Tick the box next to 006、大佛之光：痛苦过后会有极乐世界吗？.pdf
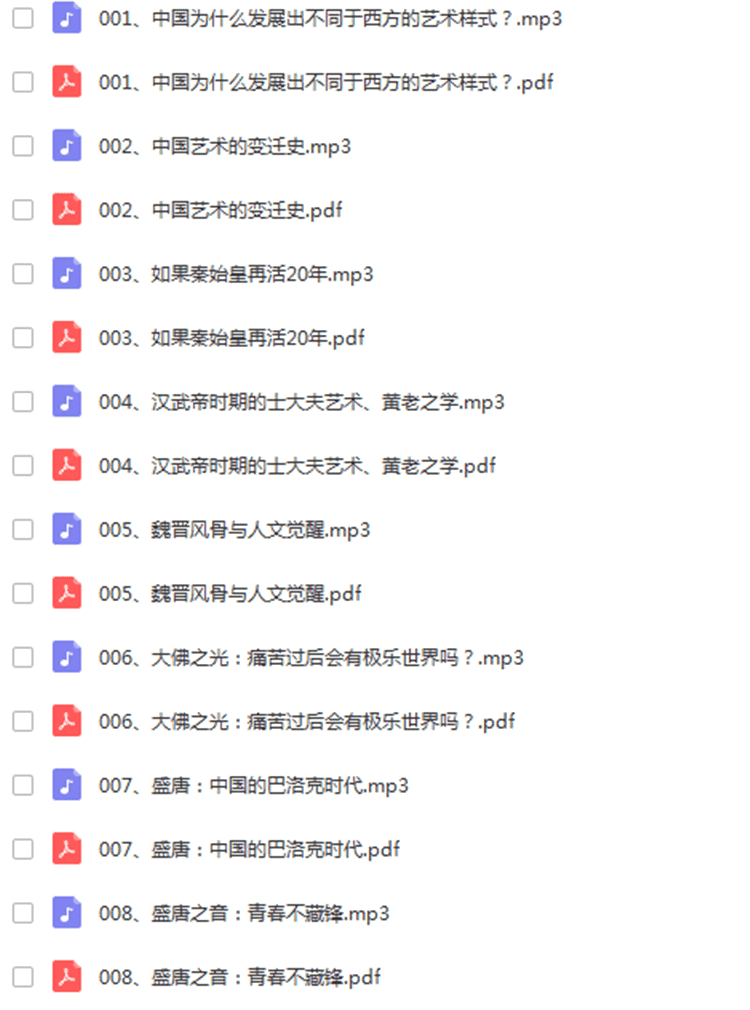Image resolution: width=750 pixels, height=1010 pixels. pyautogui.click(x=23, y=722)
